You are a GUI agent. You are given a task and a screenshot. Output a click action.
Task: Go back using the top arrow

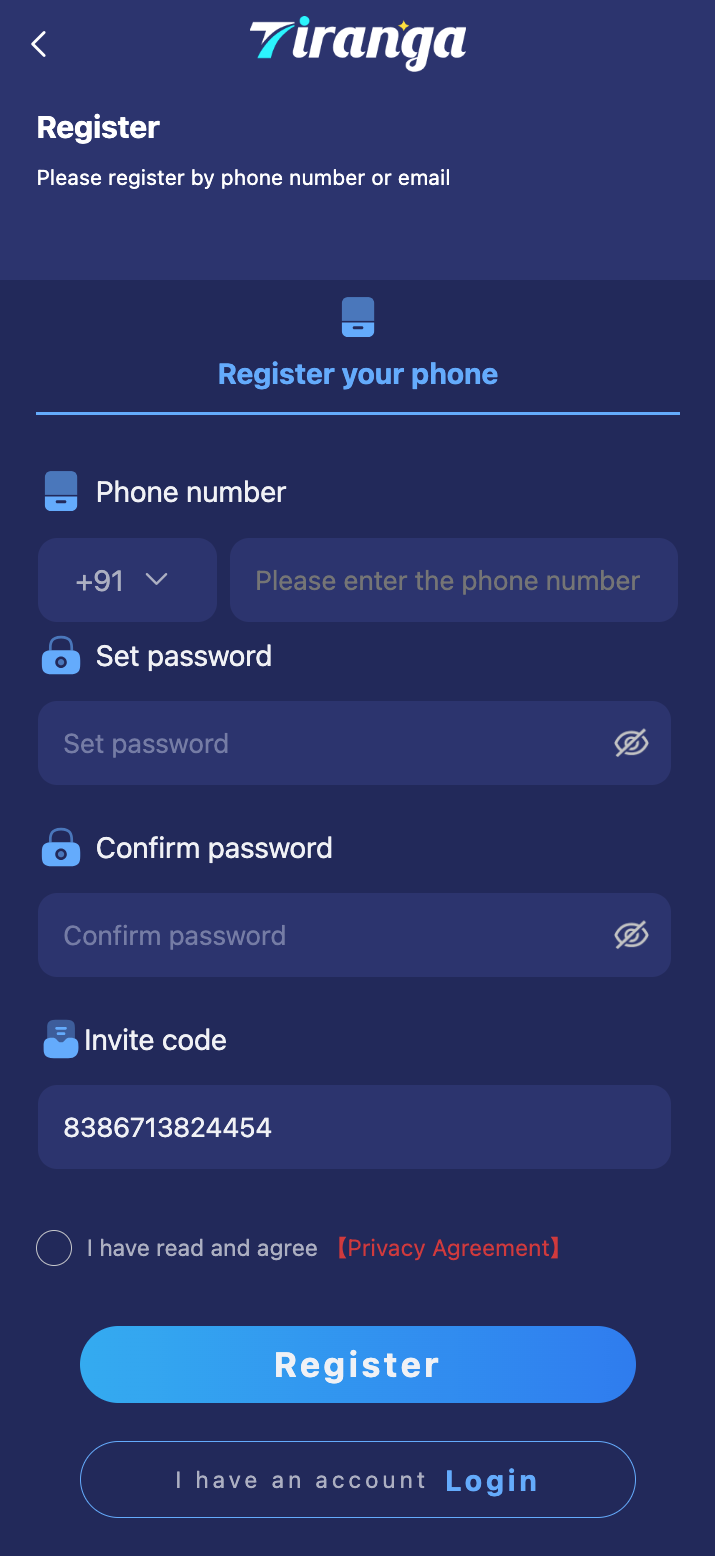(x=39, y=44)
